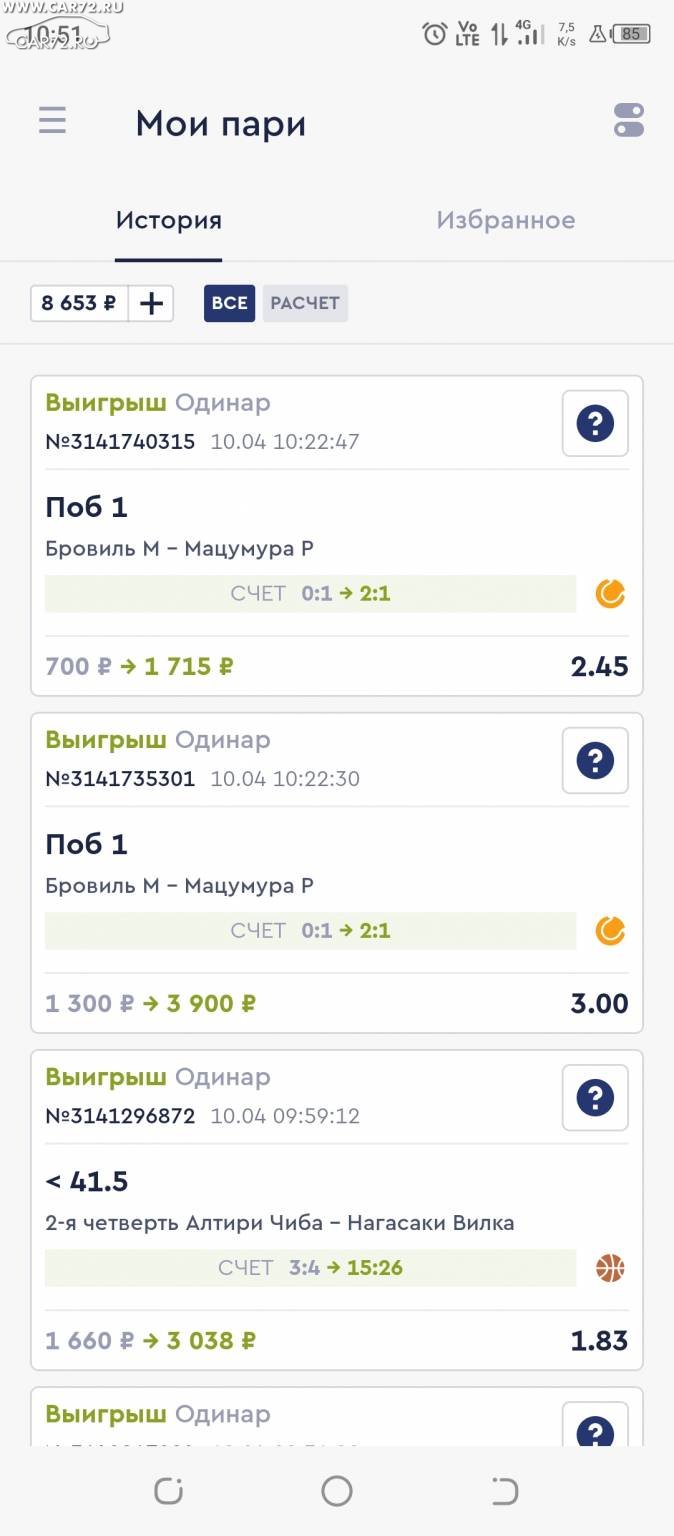Viewport: 674px width, 1536px height.
Task: Filter bets by РАСЧЕТ
Action: pos(305,303)
